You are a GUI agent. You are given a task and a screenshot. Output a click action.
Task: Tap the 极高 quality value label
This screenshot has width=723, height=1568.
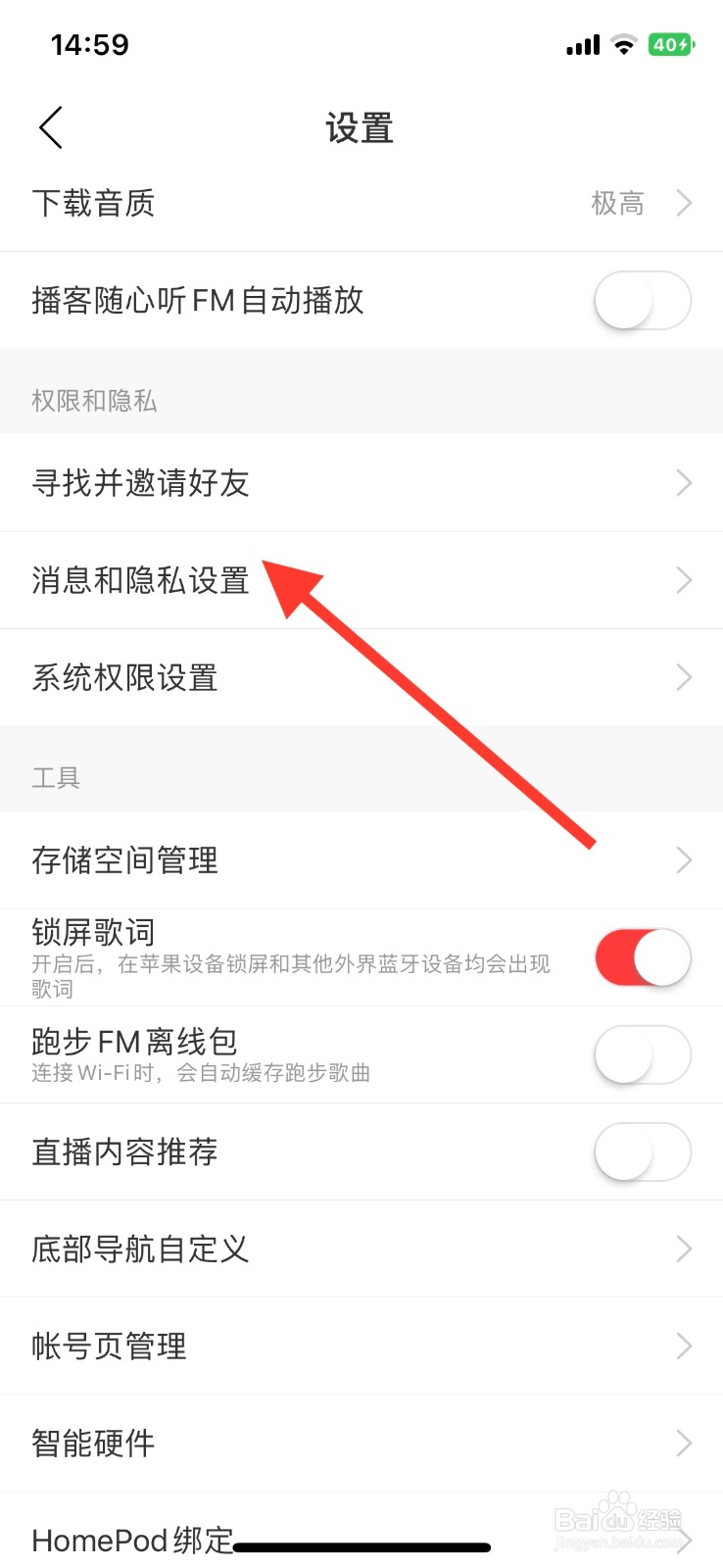click(x=619, y=203)
